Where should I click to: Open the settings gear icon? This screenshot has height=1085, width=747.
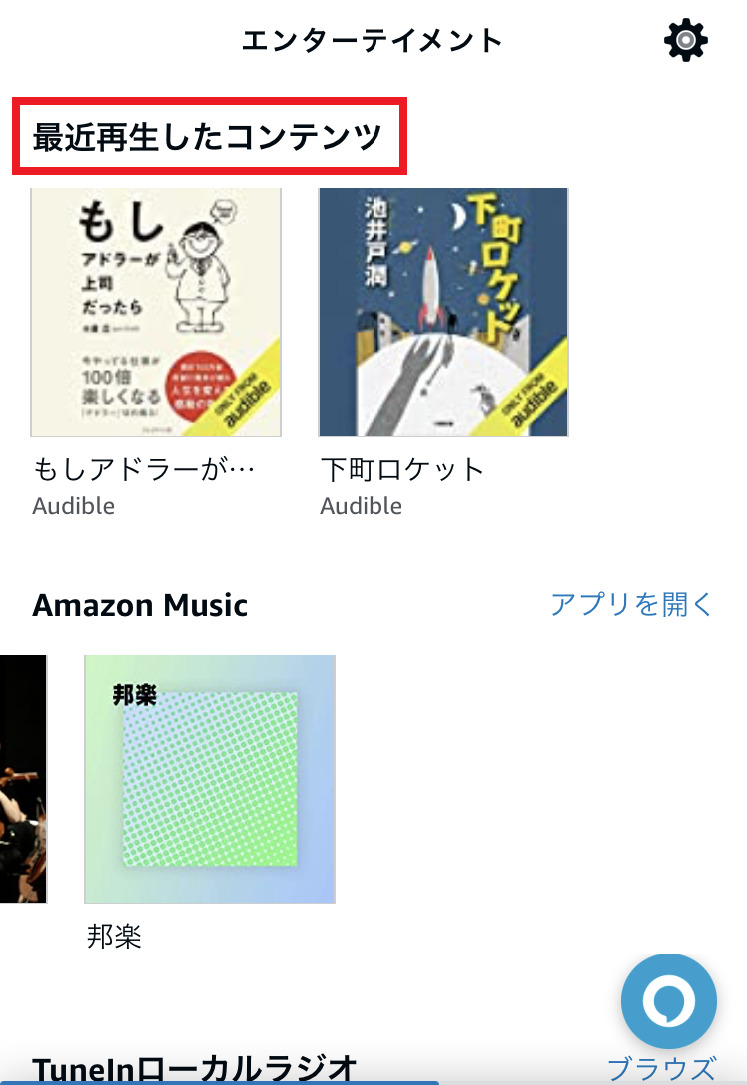coord(685,41)
